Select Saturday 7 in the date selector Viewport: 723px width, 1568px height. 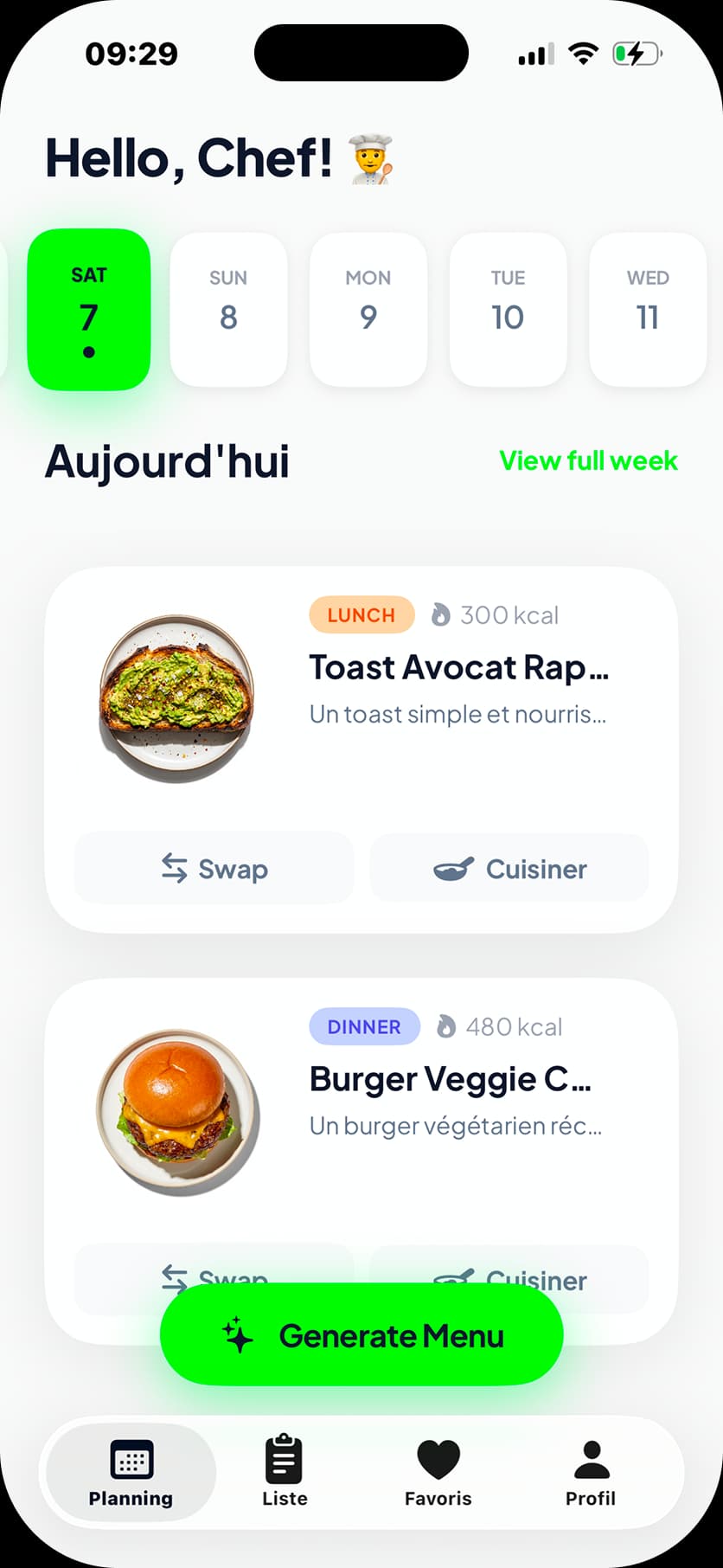pos(89,309)
